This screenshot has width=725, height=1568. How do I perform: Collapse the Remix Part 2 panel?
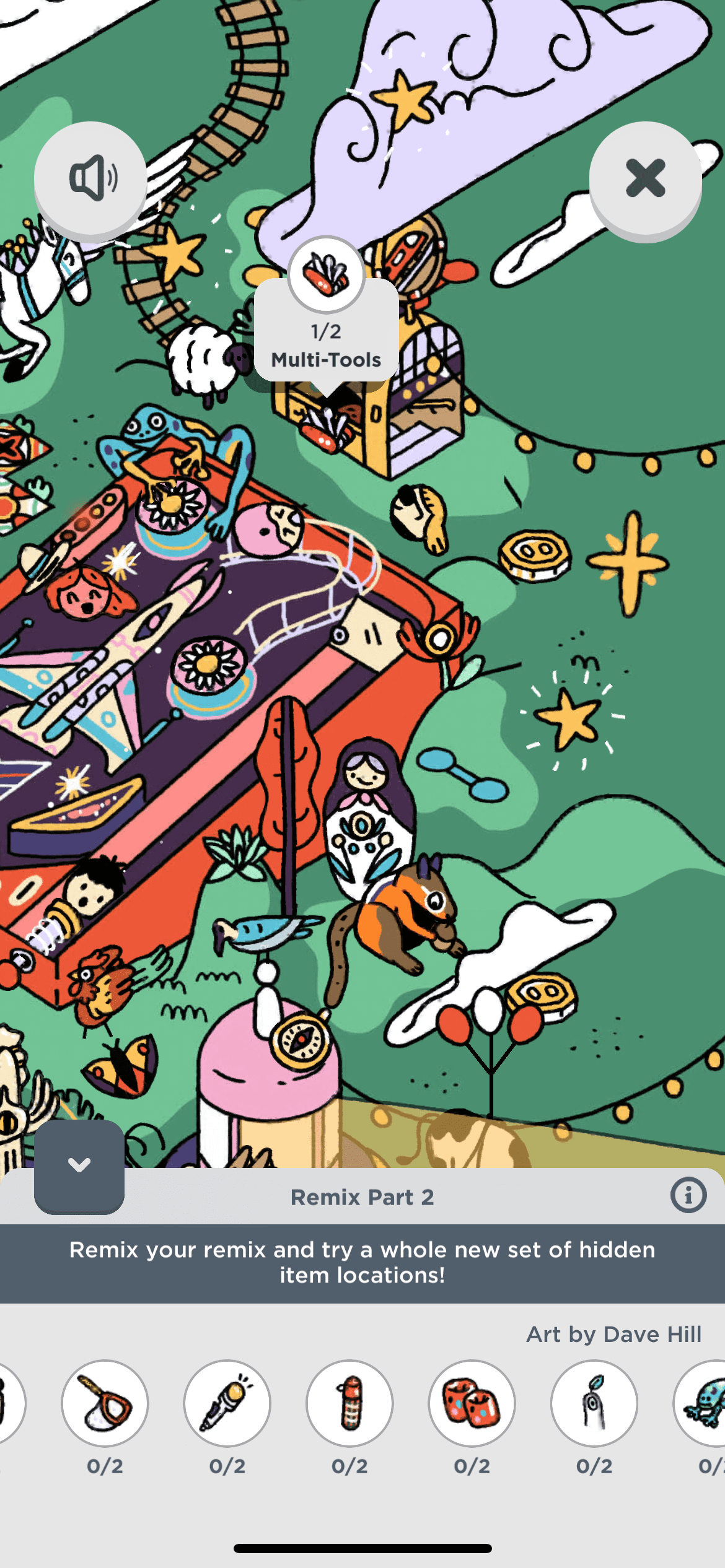pos(79,1165)
